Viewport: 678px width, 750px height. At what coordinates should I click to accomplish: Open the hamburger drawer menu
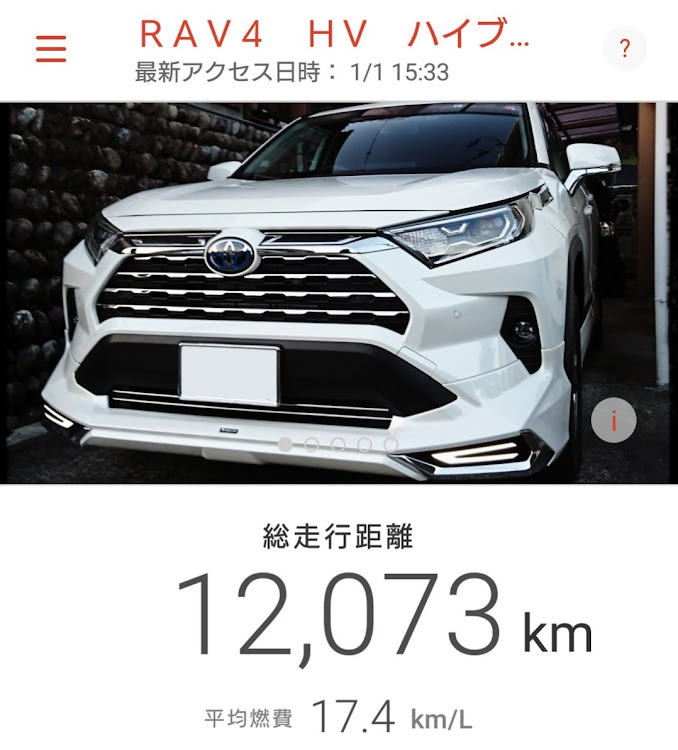click(50, 48)
